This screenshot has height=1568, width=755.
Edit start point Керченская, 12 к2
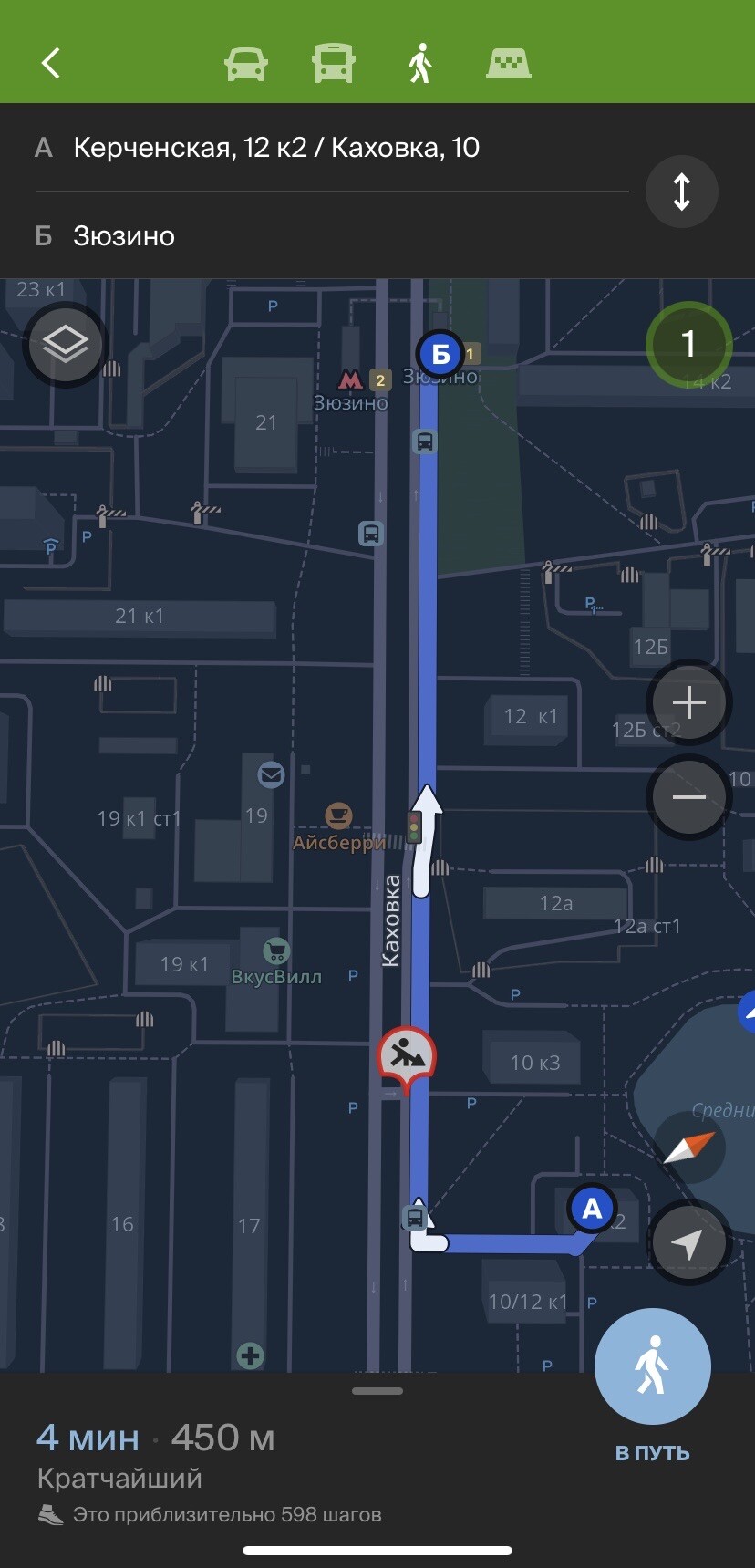276,148
